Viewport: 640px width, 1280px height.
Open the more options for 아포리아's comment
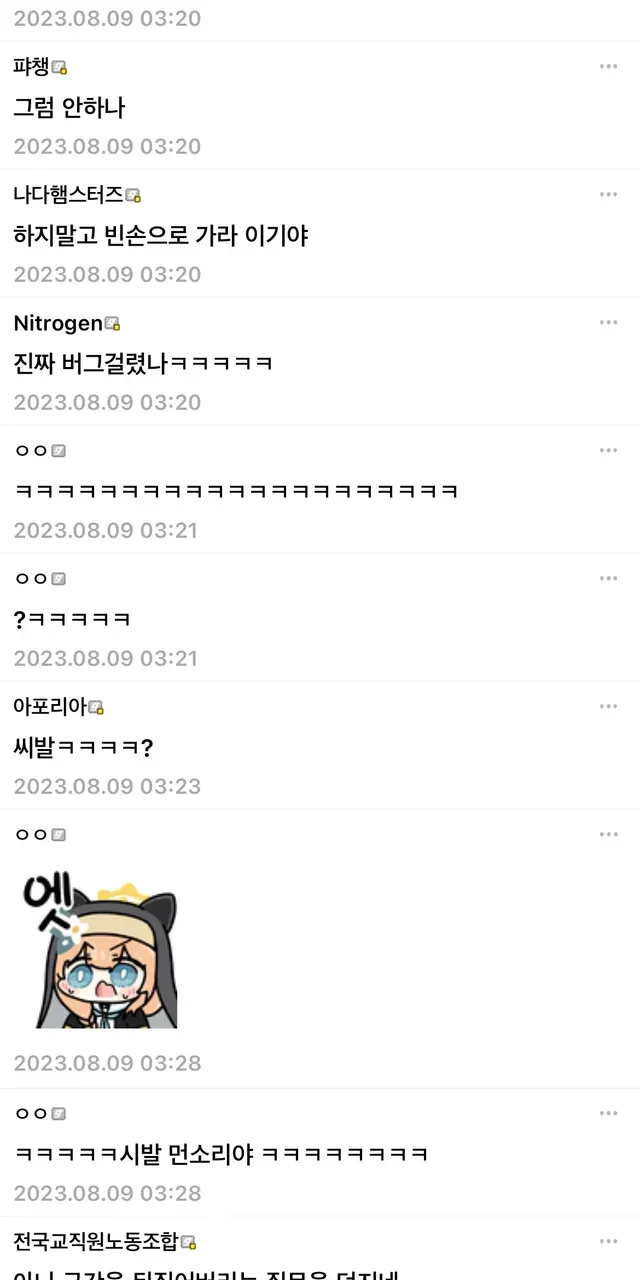(x=608, y=706)
